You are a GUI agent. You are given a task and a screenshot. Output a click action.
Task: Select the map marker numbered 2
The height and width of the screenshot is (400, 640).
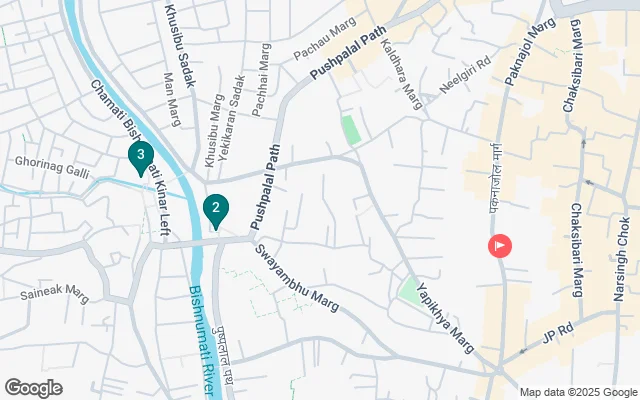pyautogui.click(x=215, y=208)
